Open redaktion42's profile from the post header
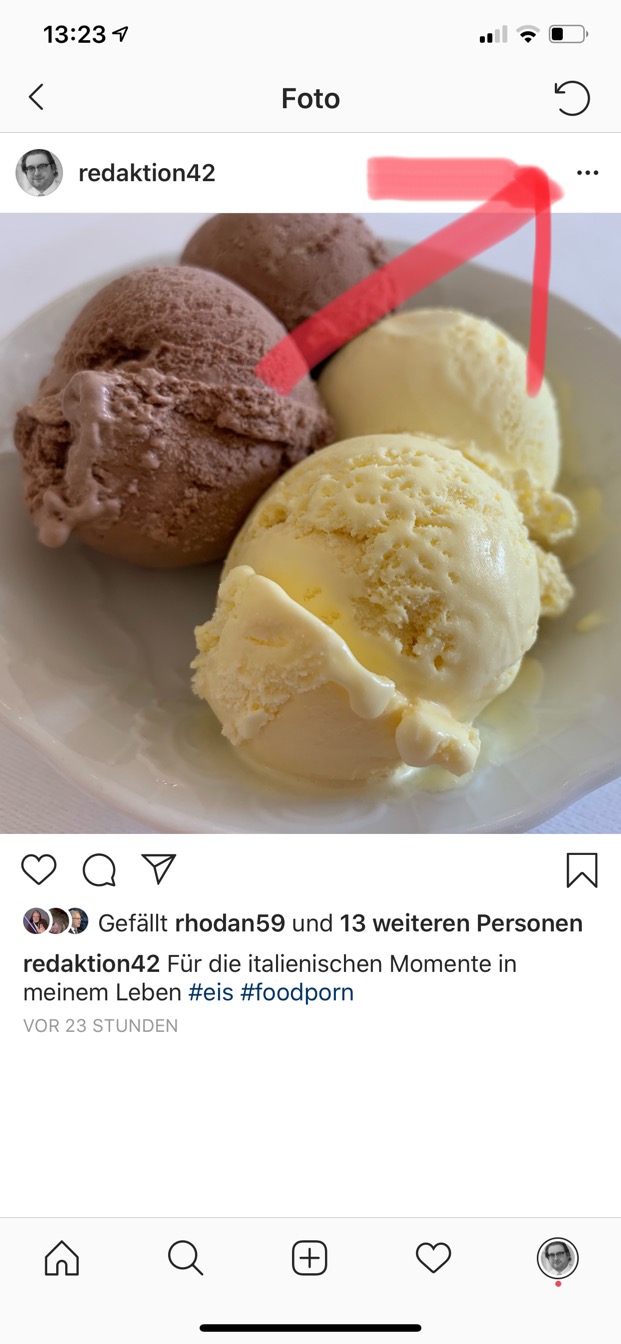This screenshot has height=1344, width=621. tap(146, 173)
